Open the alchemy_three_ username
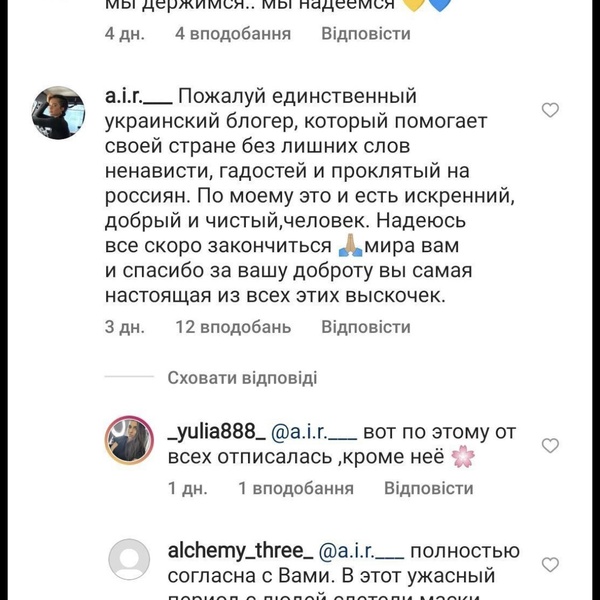 243,552
